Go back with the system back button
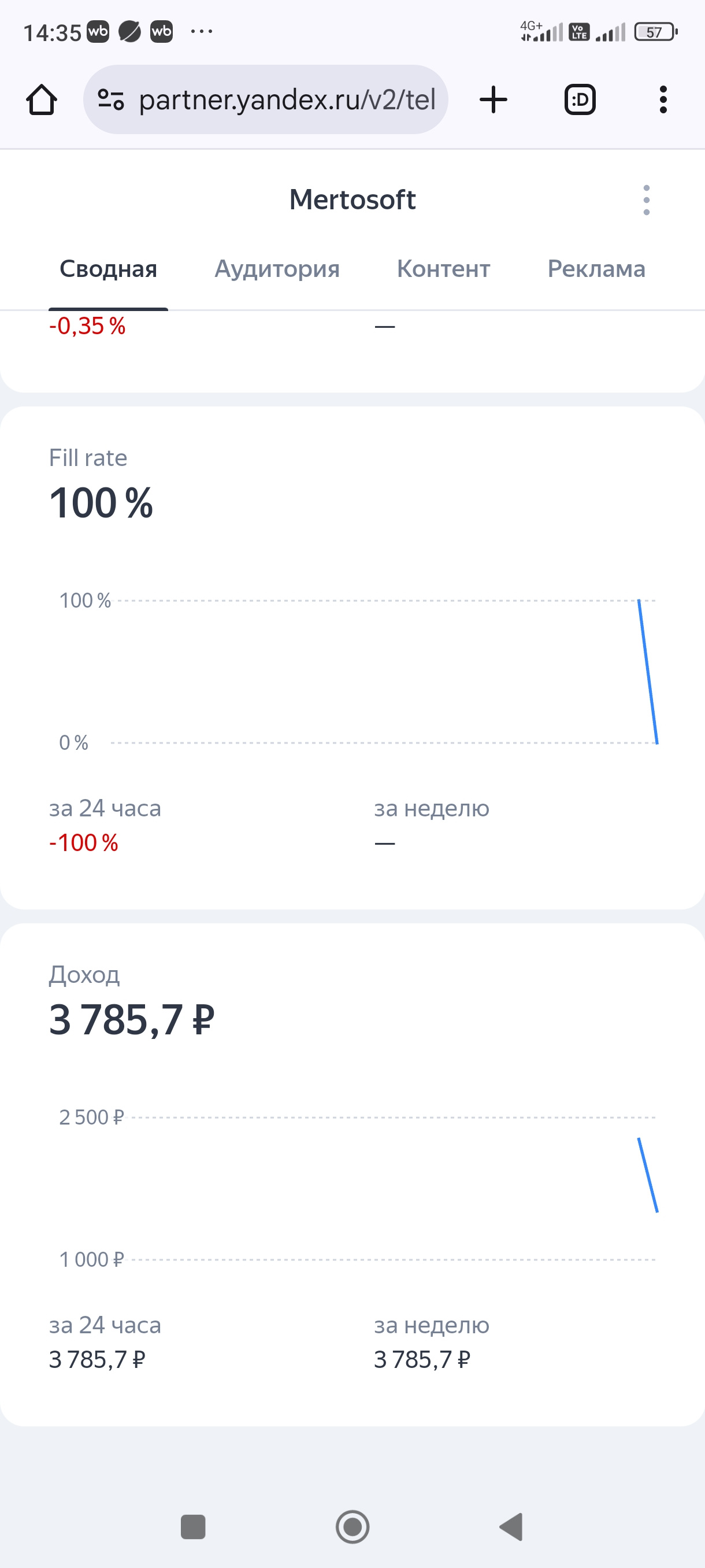 pos(511,1526)
